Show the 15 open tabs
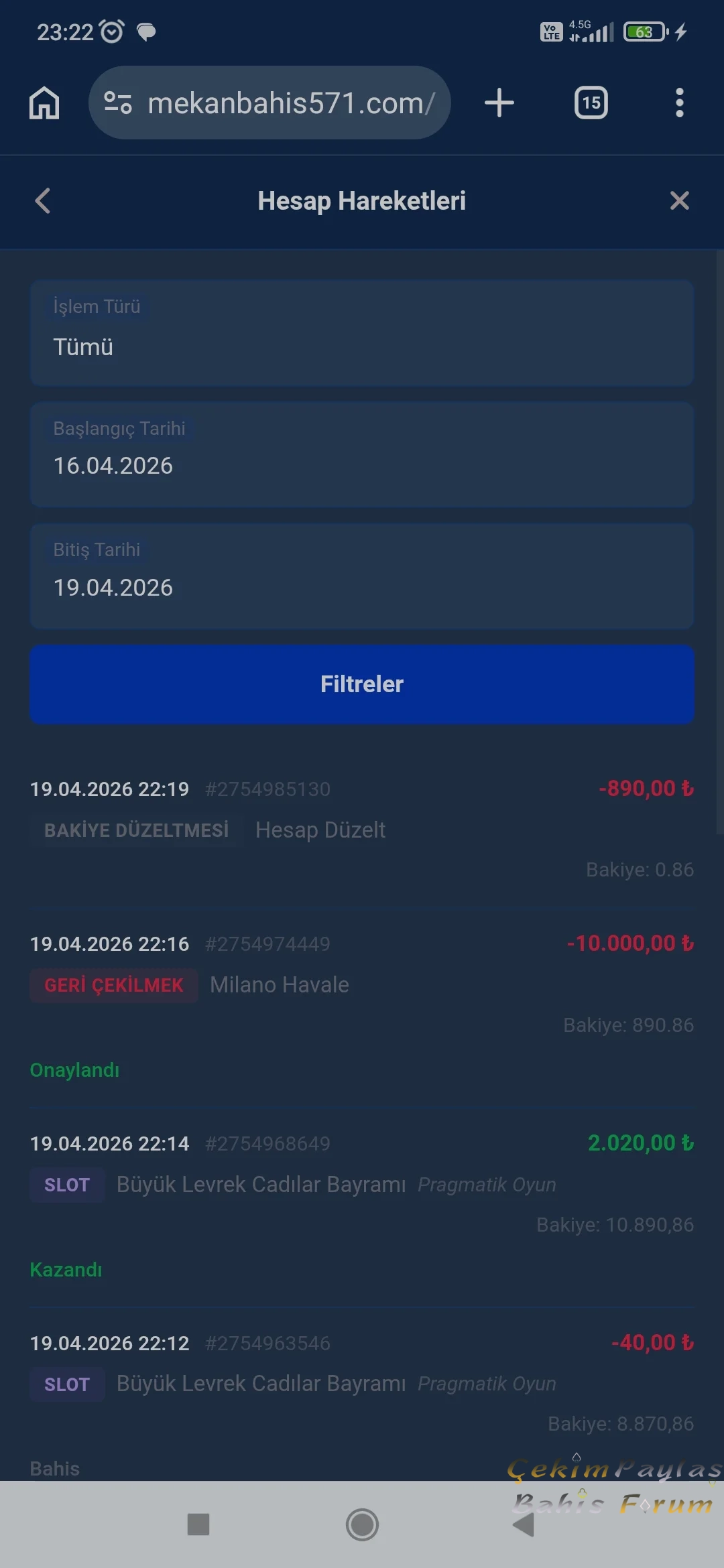Viewport: 724px width, 1568px height. 591,103
